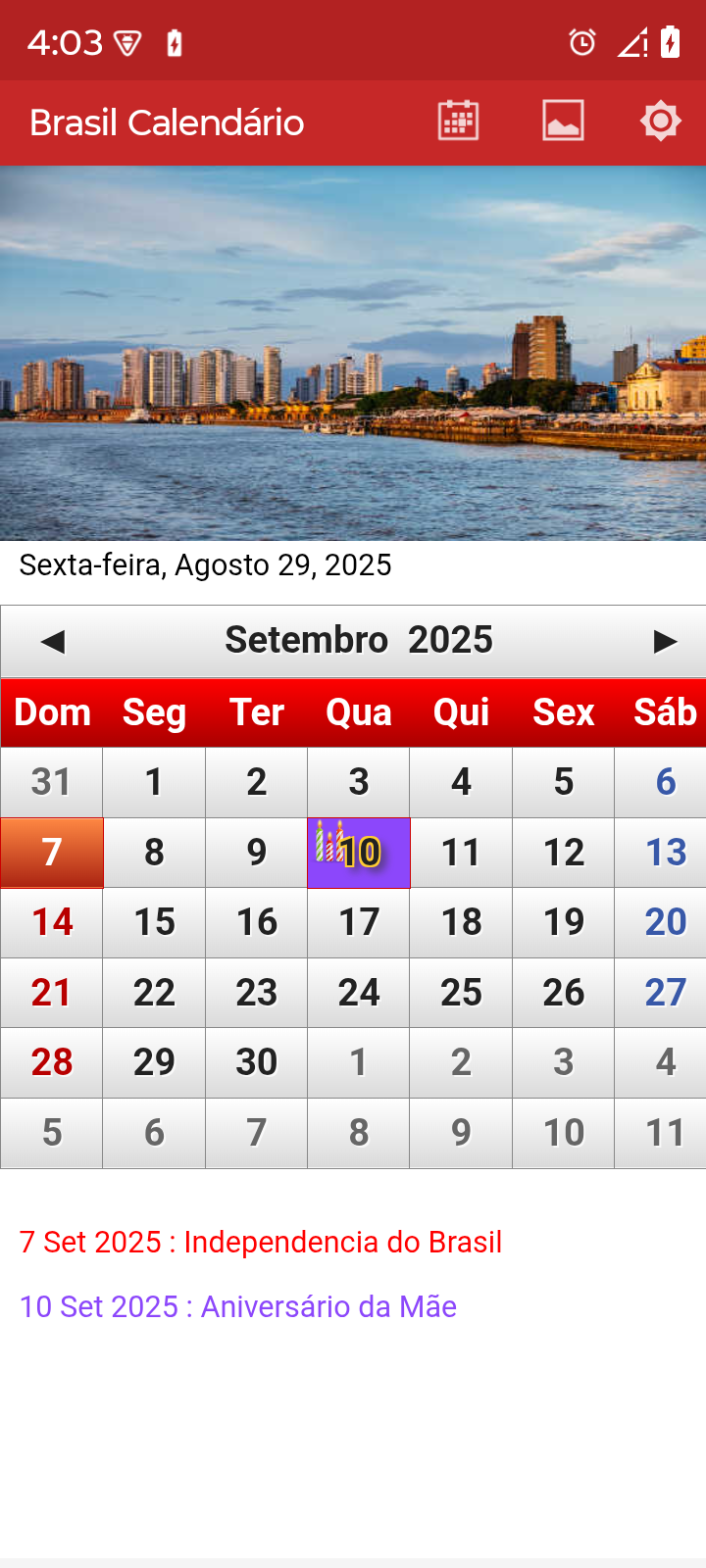The height and width of the screenshot is (1568, 706).
Task: Select September 30 in the calendar
Action: point(257,1063)
